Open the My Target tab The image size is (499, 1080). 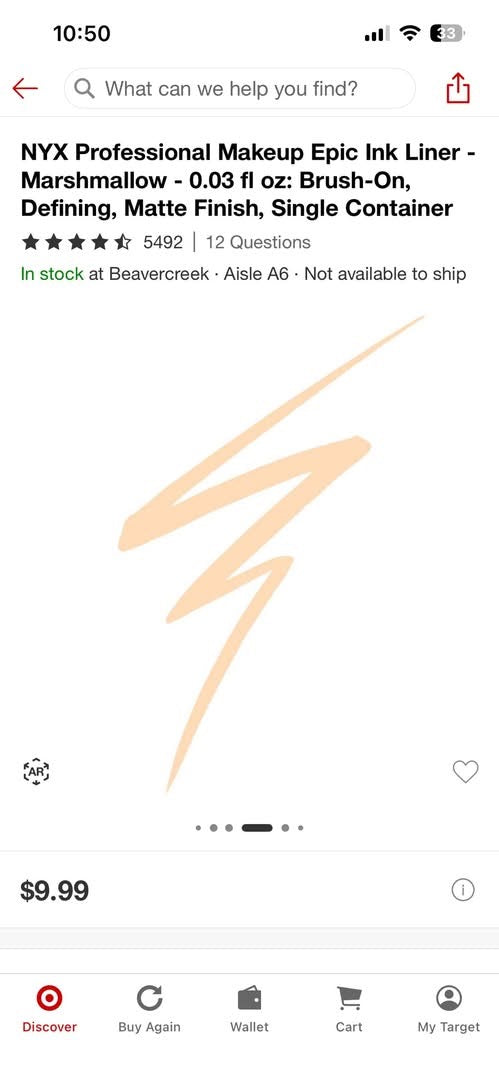click(449, 1010)
